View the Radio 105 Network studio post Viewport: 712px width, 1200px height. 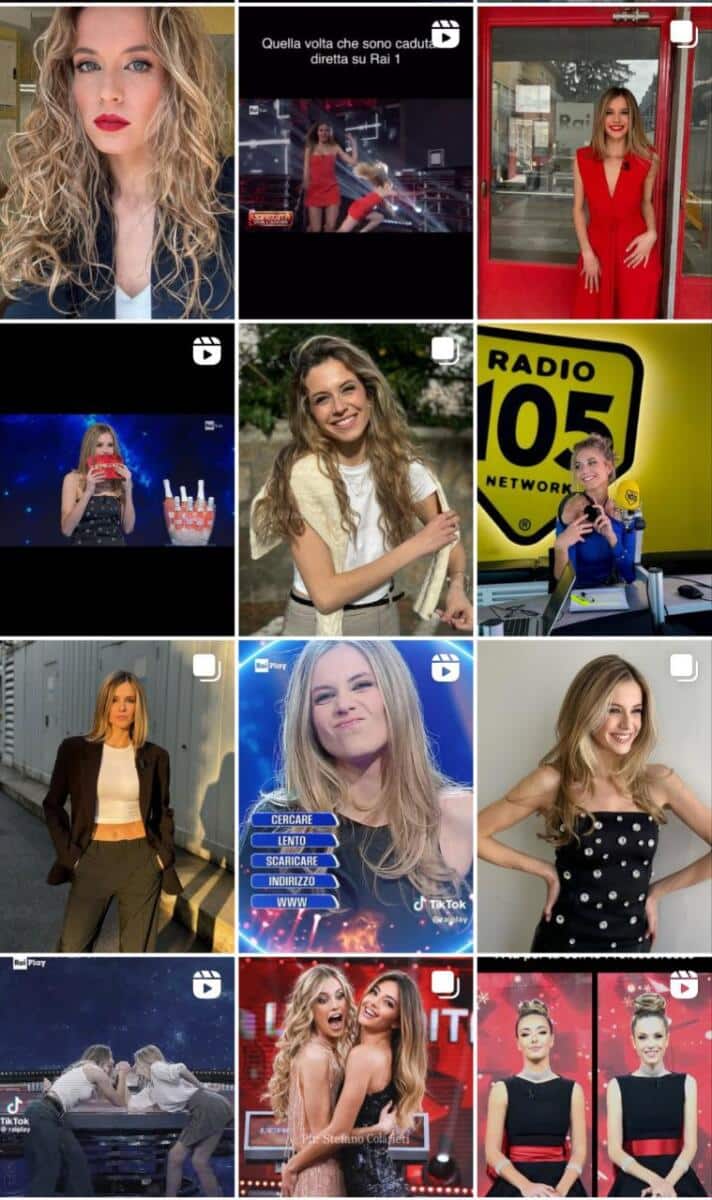[x=594, y=479]
